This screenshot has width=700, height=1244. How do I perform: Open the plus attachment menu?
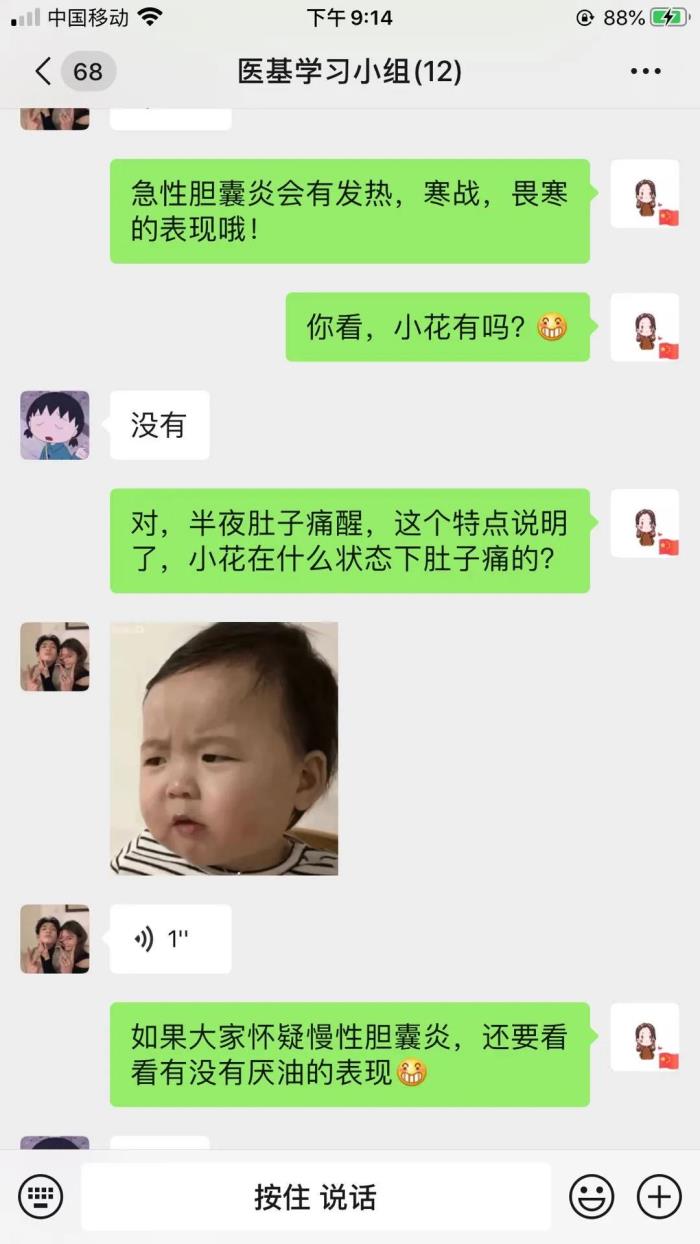pos(658,1196)
